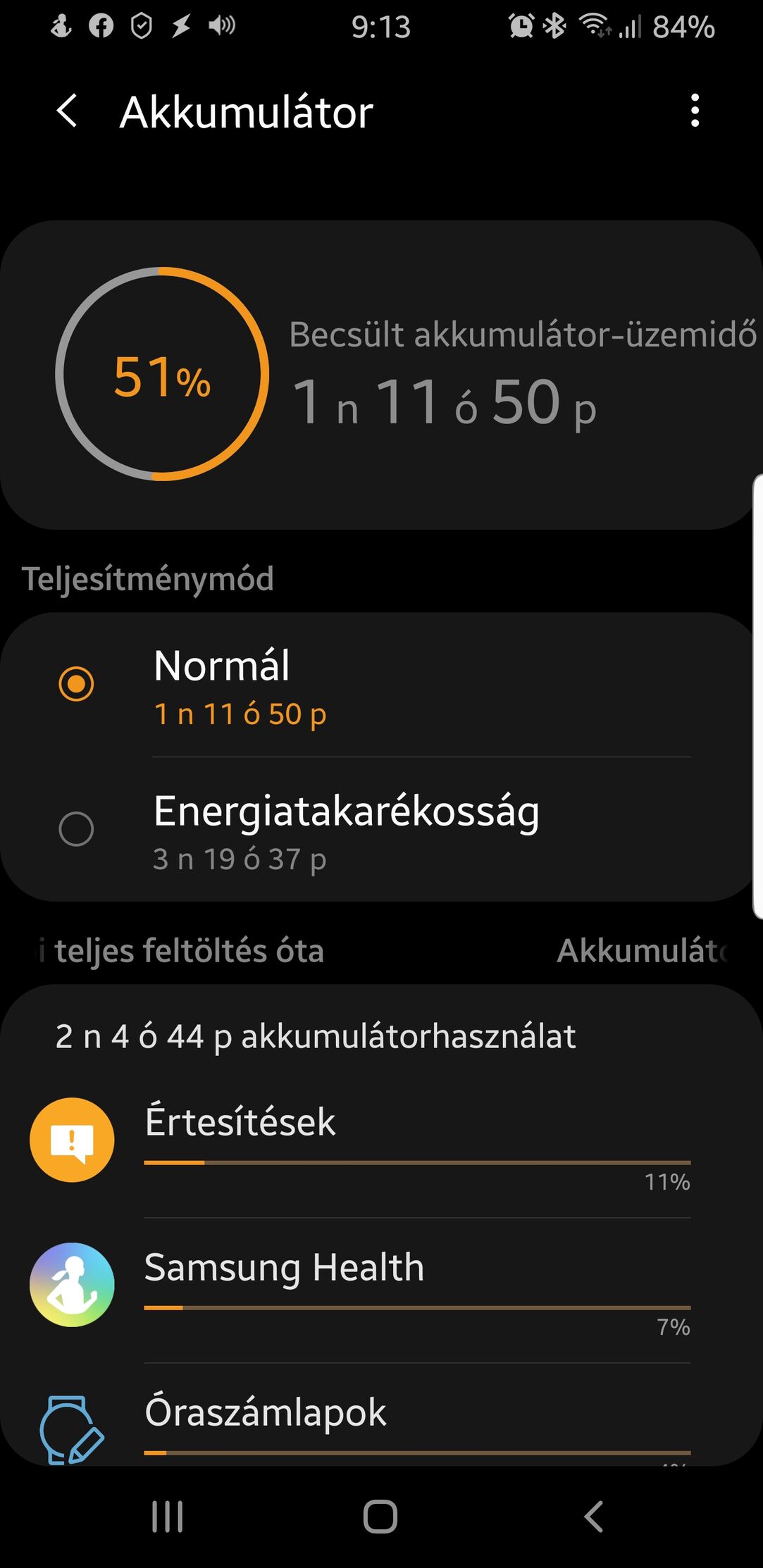
Task: Select the Energiatakarékosság mode
Action: tap(381, 830)
